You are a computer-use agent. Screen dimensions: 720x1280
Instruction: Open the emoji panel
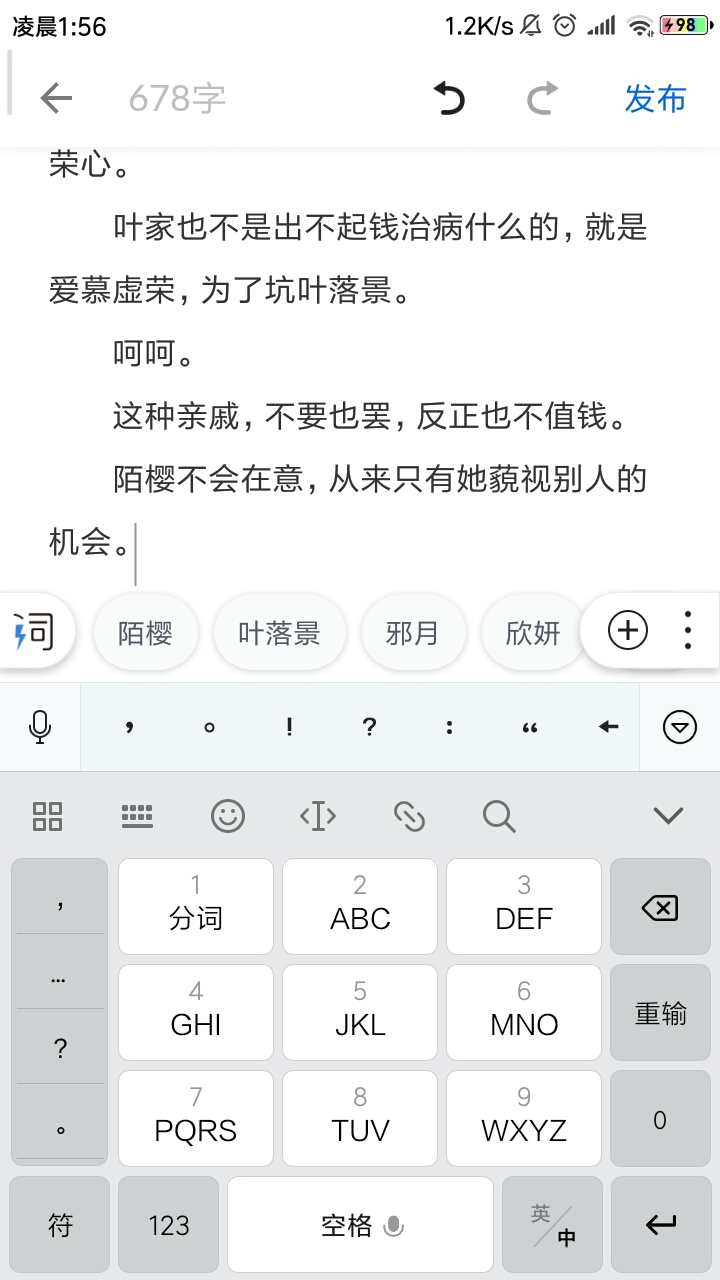tap(228, 816)
